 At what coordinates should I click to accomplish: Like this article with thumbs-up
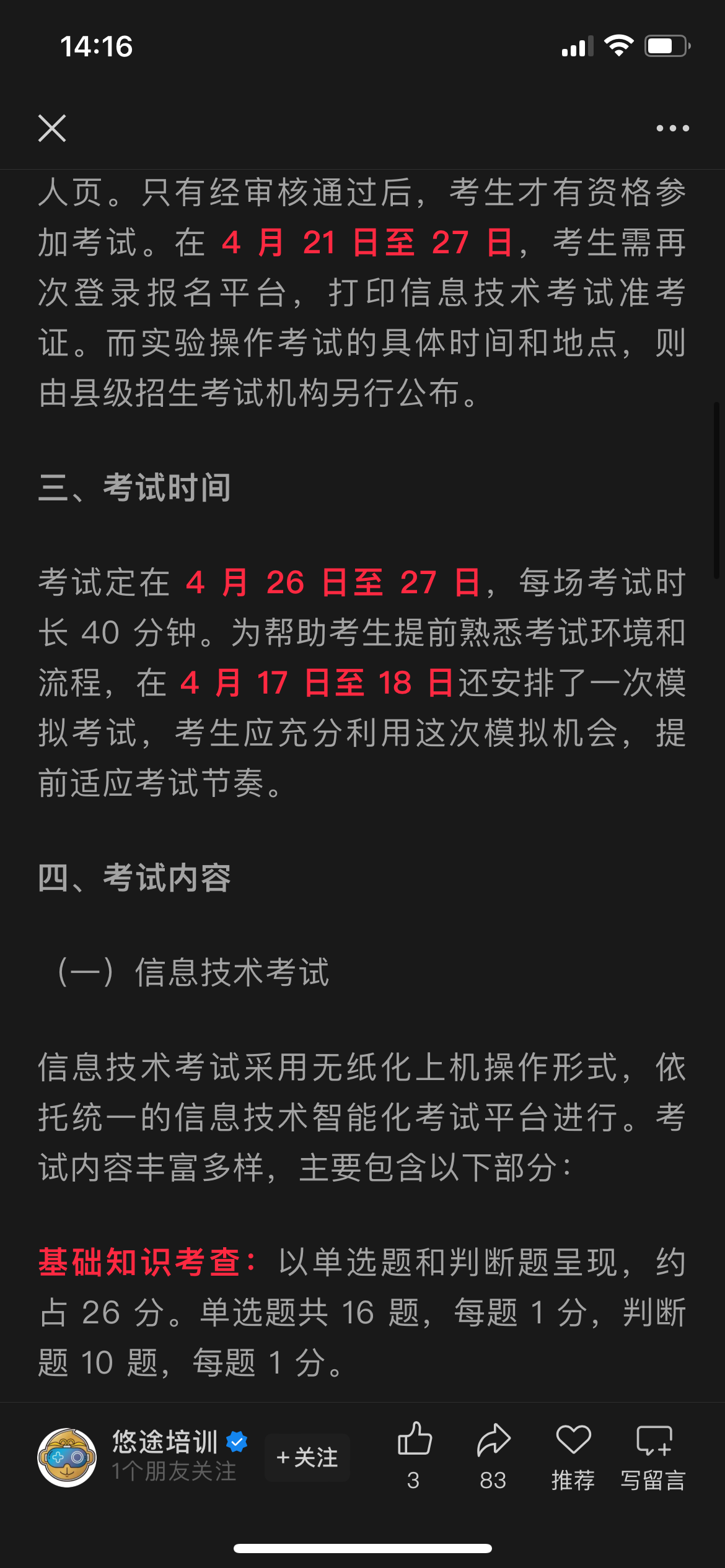pyautogui.click(x=414, y=1455)
